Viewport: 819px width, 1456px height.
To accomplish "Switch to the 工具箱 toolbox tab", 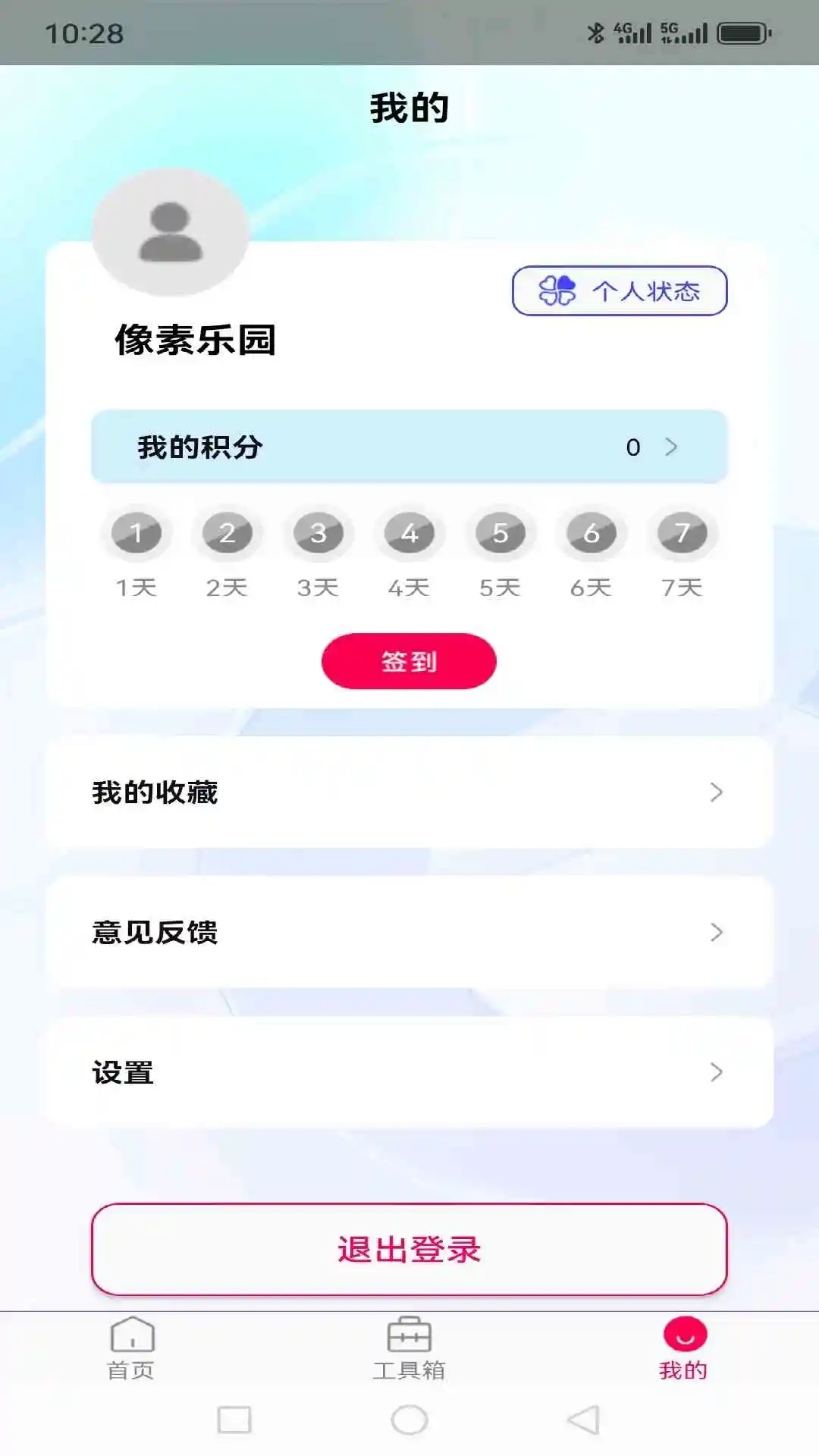I will coord(409,1348).
